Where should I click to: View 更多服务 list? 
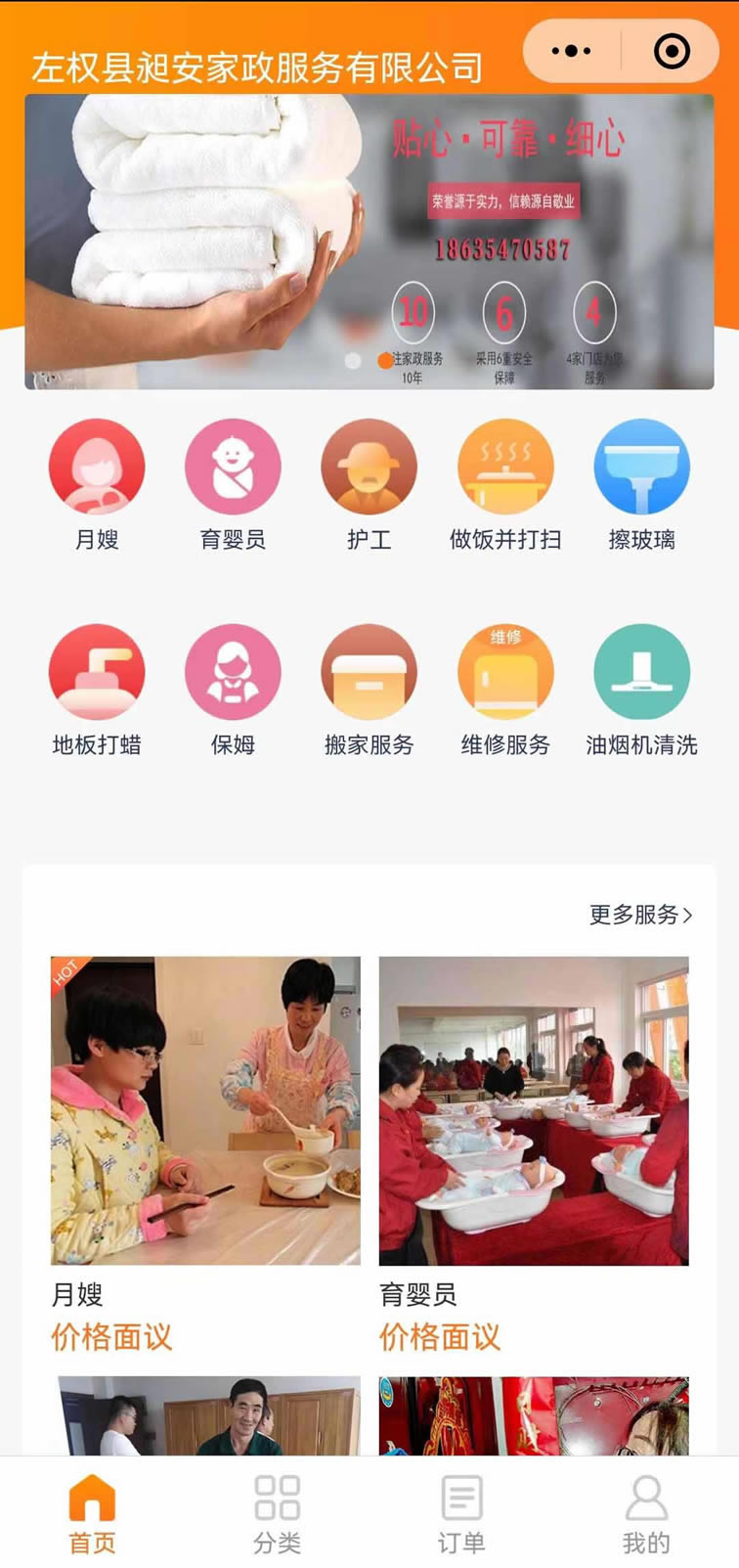point(640,915)
